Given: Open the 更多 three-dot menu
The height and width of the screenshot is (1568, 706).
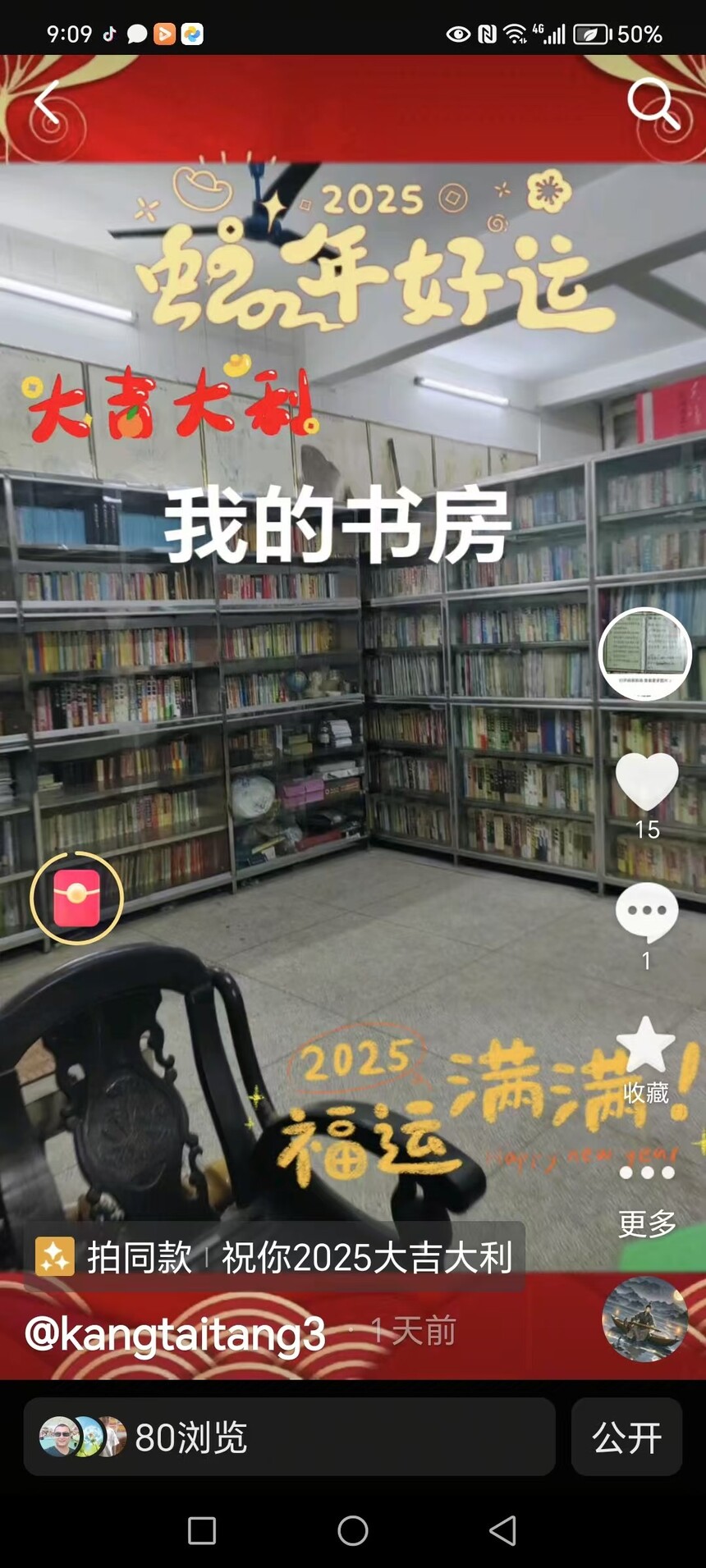Looking at the screenshot, I should 647,1173.
